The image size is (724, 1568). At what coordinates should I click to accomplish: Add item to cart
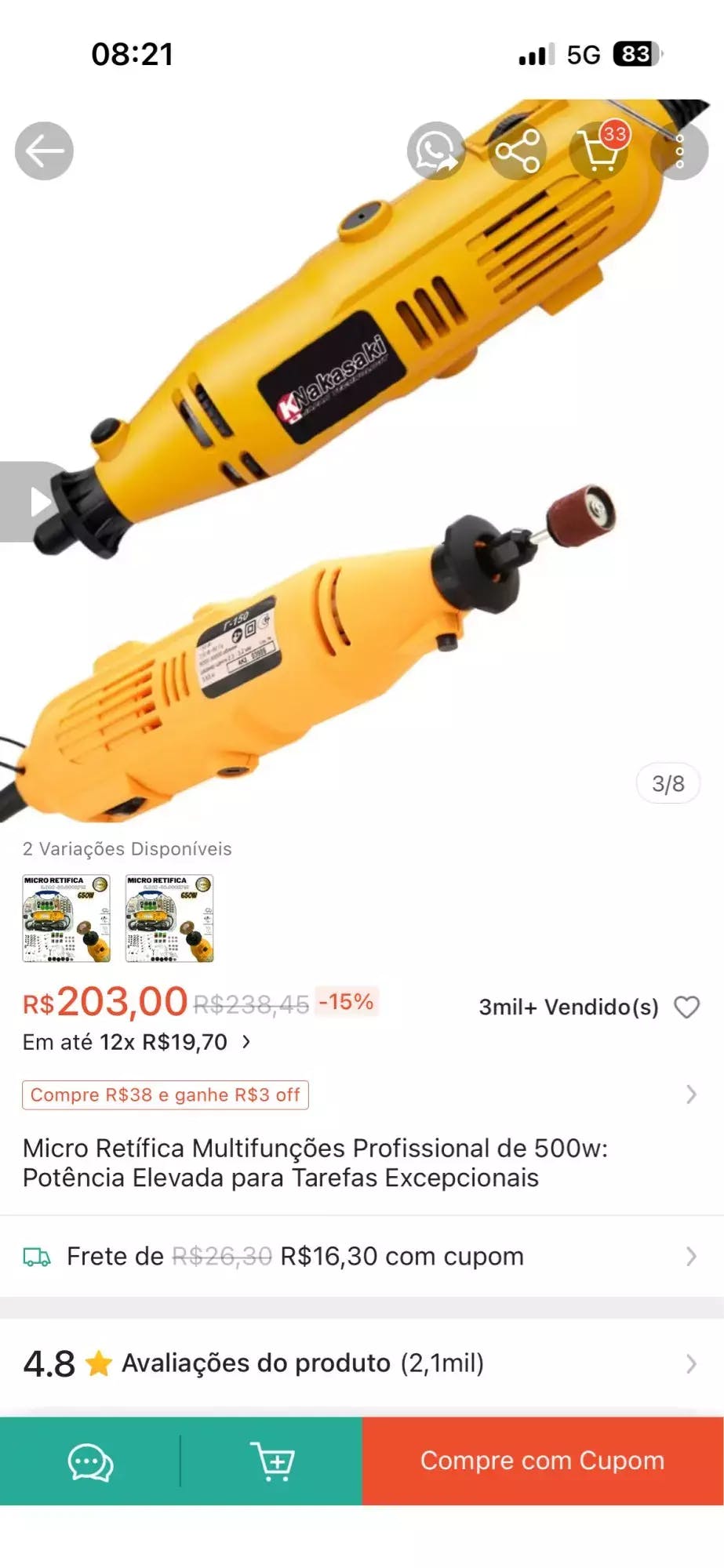tap(271, 1461)
